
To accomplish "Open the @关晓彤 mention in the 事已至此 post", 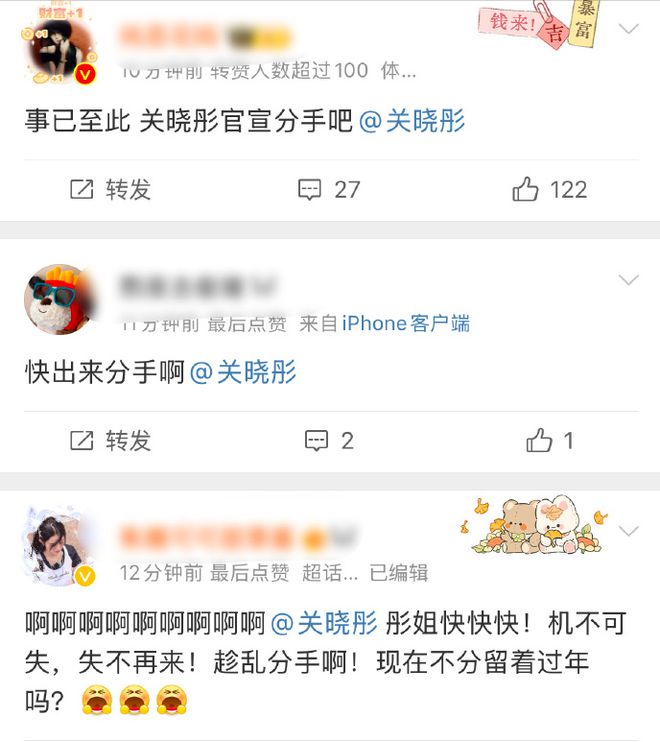I will pyautogui.click(x=411, y=122).
